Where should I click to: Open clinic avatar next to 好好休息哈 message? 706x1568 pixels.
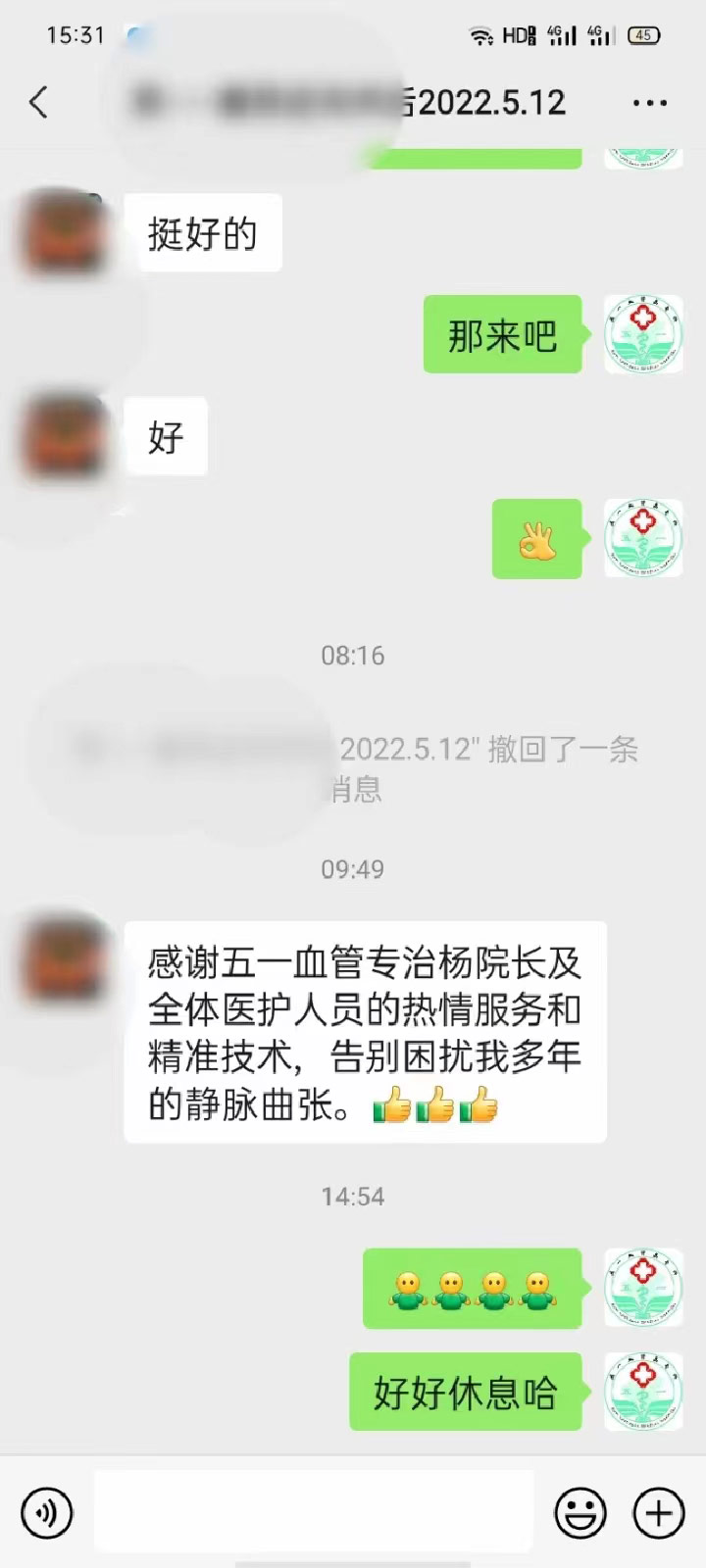(643, 1392)
